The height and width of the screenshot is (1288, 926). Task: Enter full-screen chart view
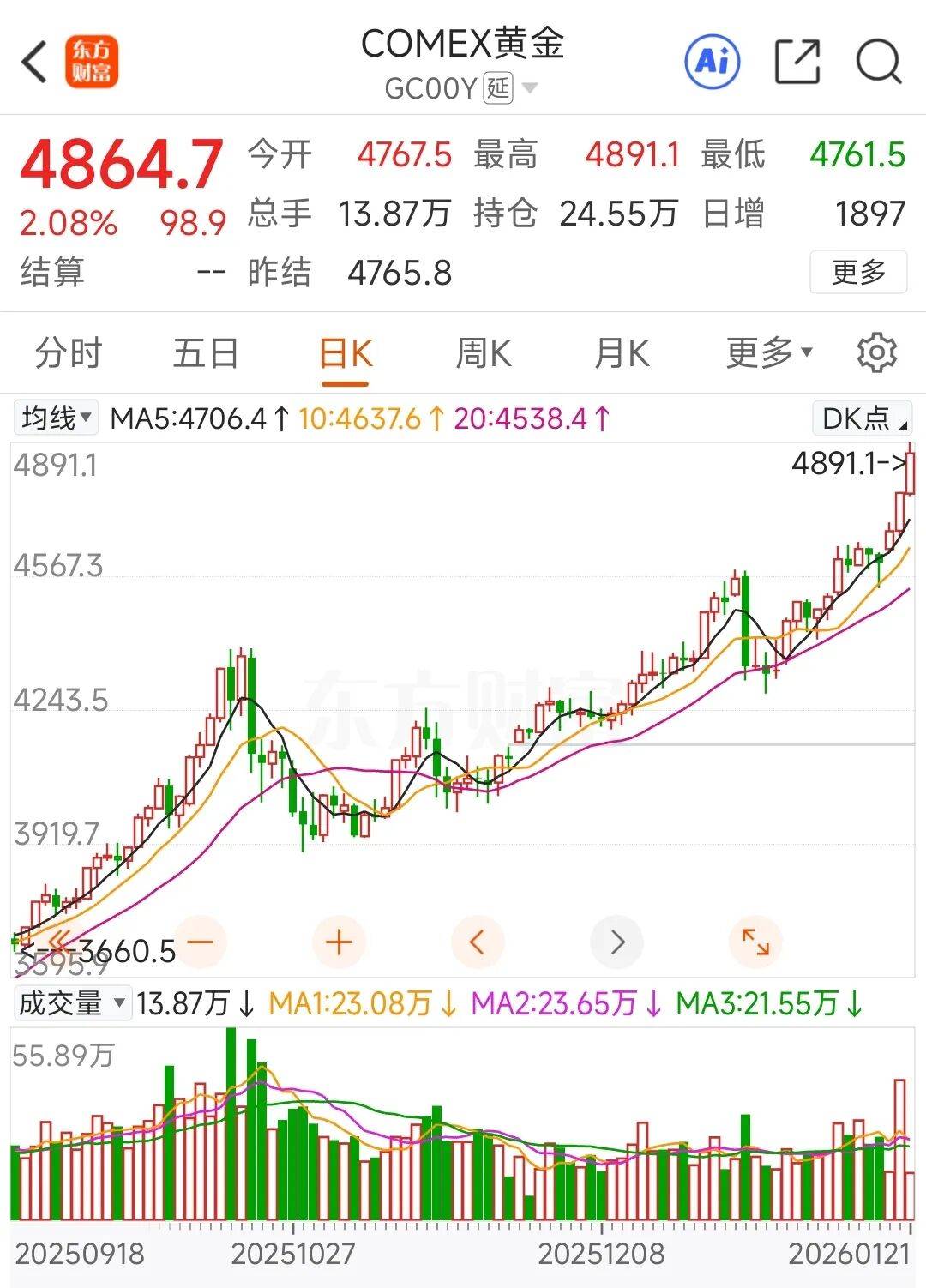pos(755,942)
